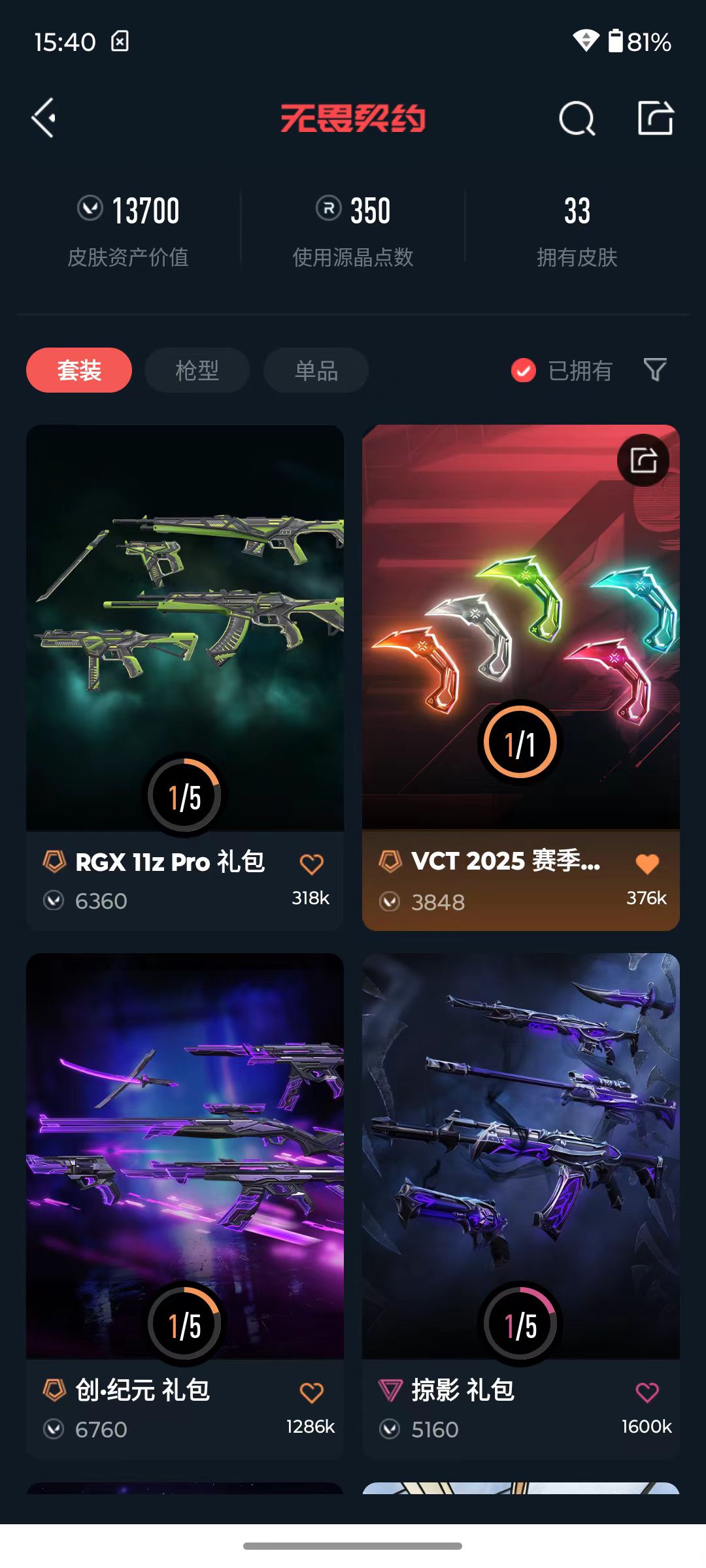Switch to the 枪型 tab
This screenshot has height=1568, width=706.
[197, 370]
